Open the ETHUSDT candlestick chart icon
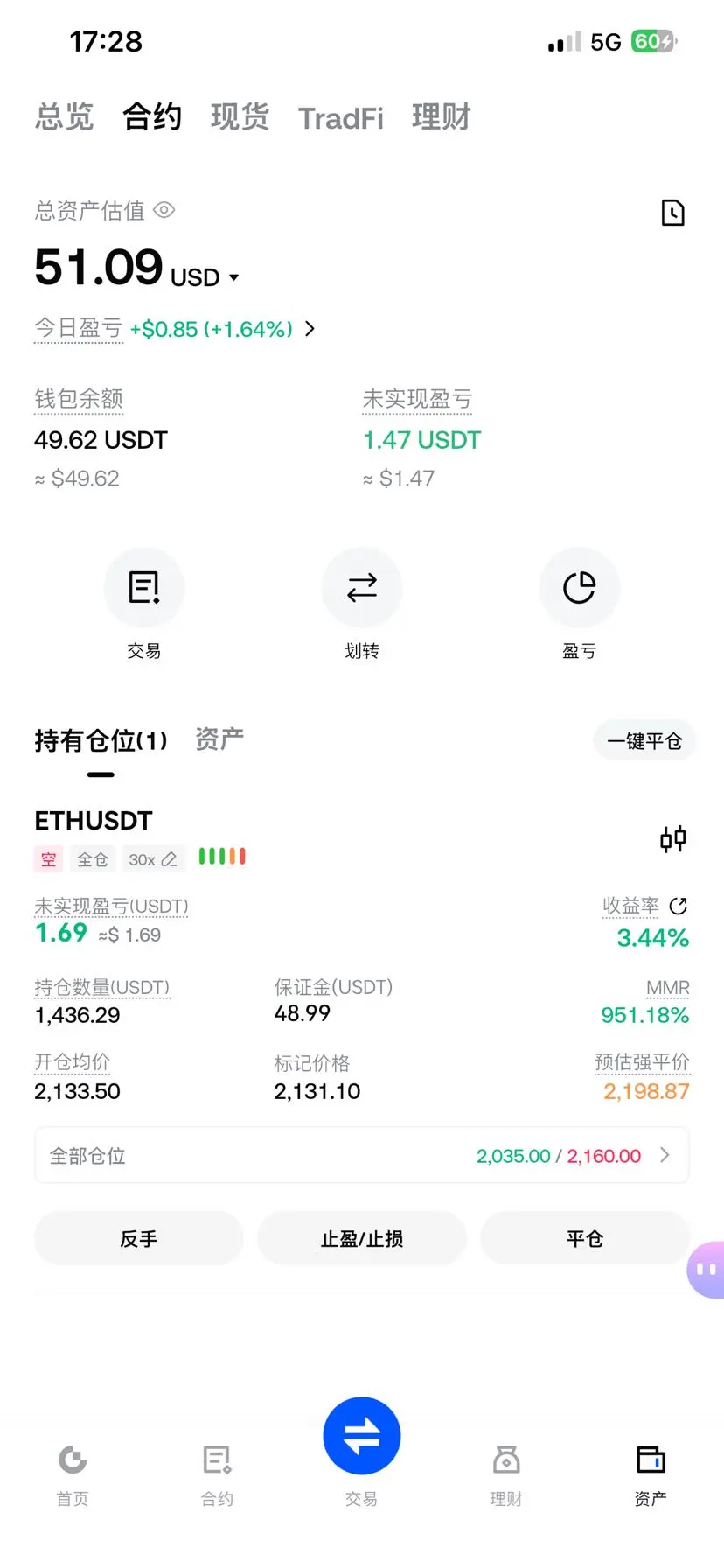This screenshot has height=1568, width=724. 672,839
